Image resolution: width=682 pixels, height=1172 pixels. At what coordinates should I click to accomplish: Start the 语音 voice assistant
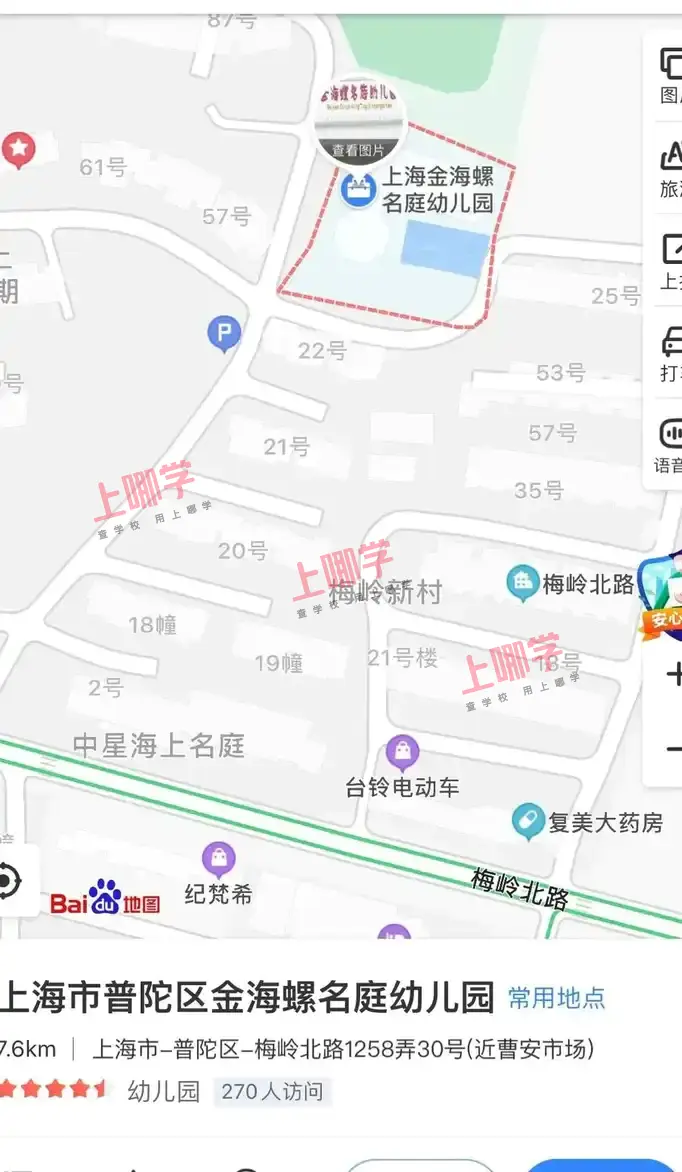point(670,444)
